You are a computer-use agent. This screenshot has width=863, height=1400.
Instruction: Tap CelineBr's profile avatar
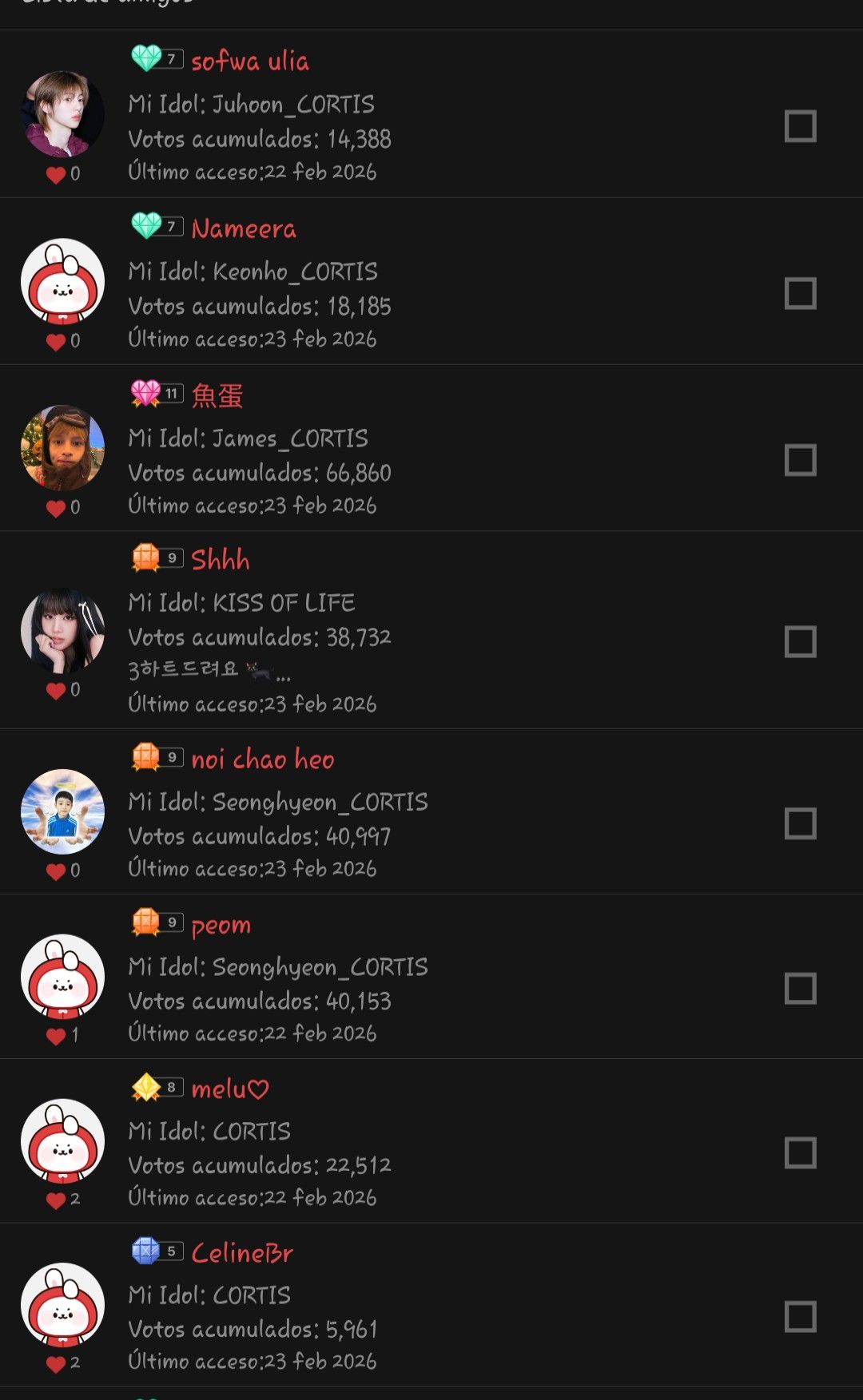(62, 1304)
